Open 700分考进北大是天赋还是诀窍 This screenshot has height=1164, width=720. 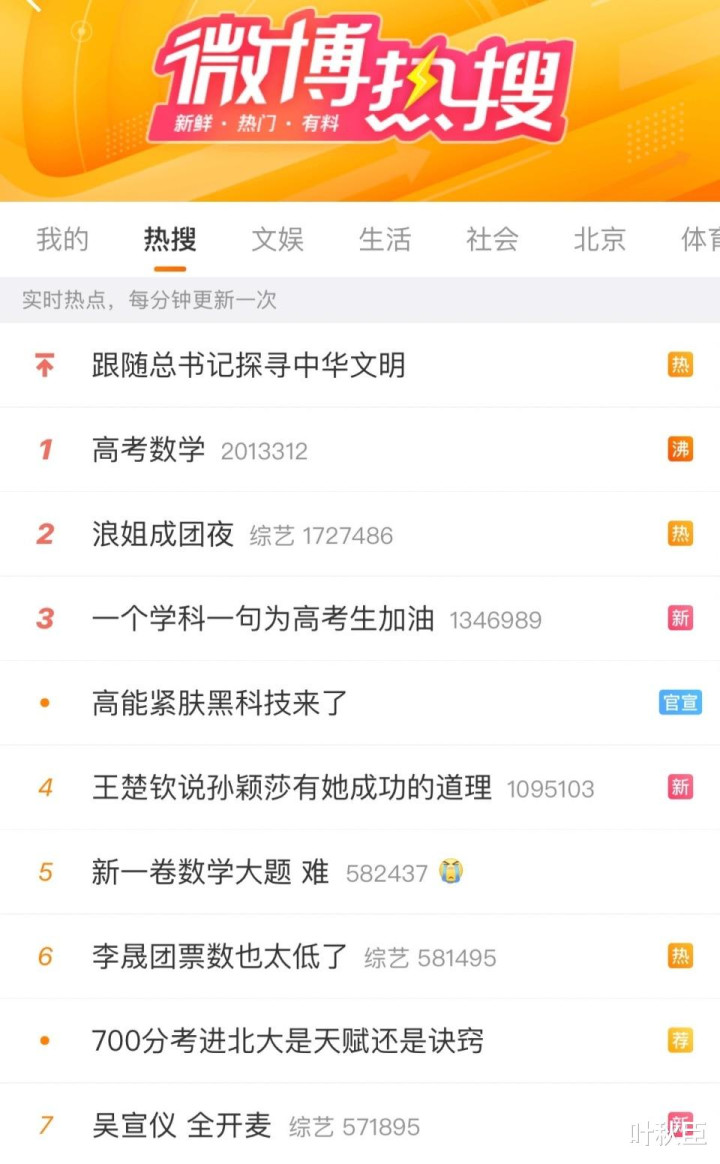click(x=360, y=1041)
